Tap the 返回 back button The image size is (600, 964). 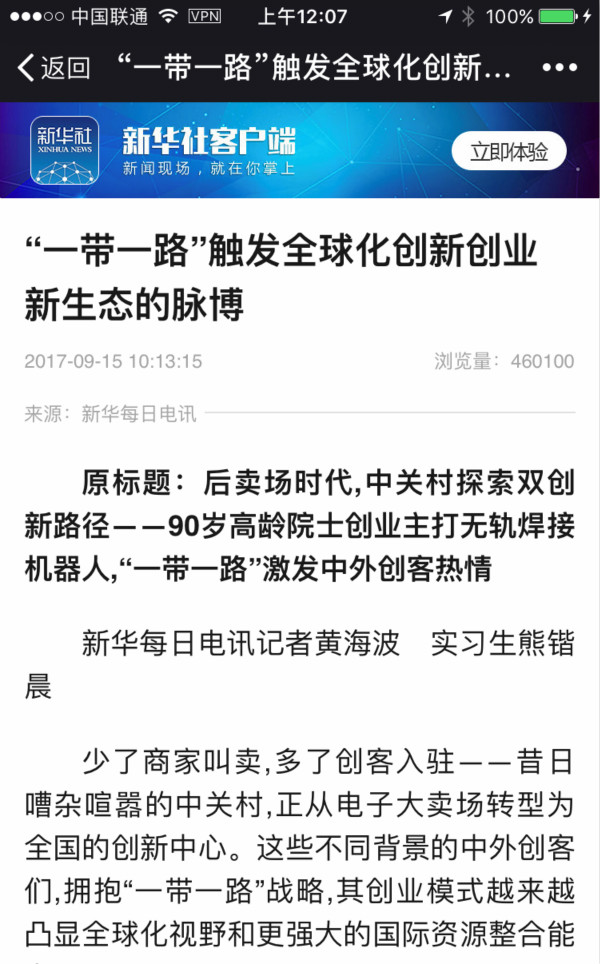pyautogui.click(x=54, y=67)
